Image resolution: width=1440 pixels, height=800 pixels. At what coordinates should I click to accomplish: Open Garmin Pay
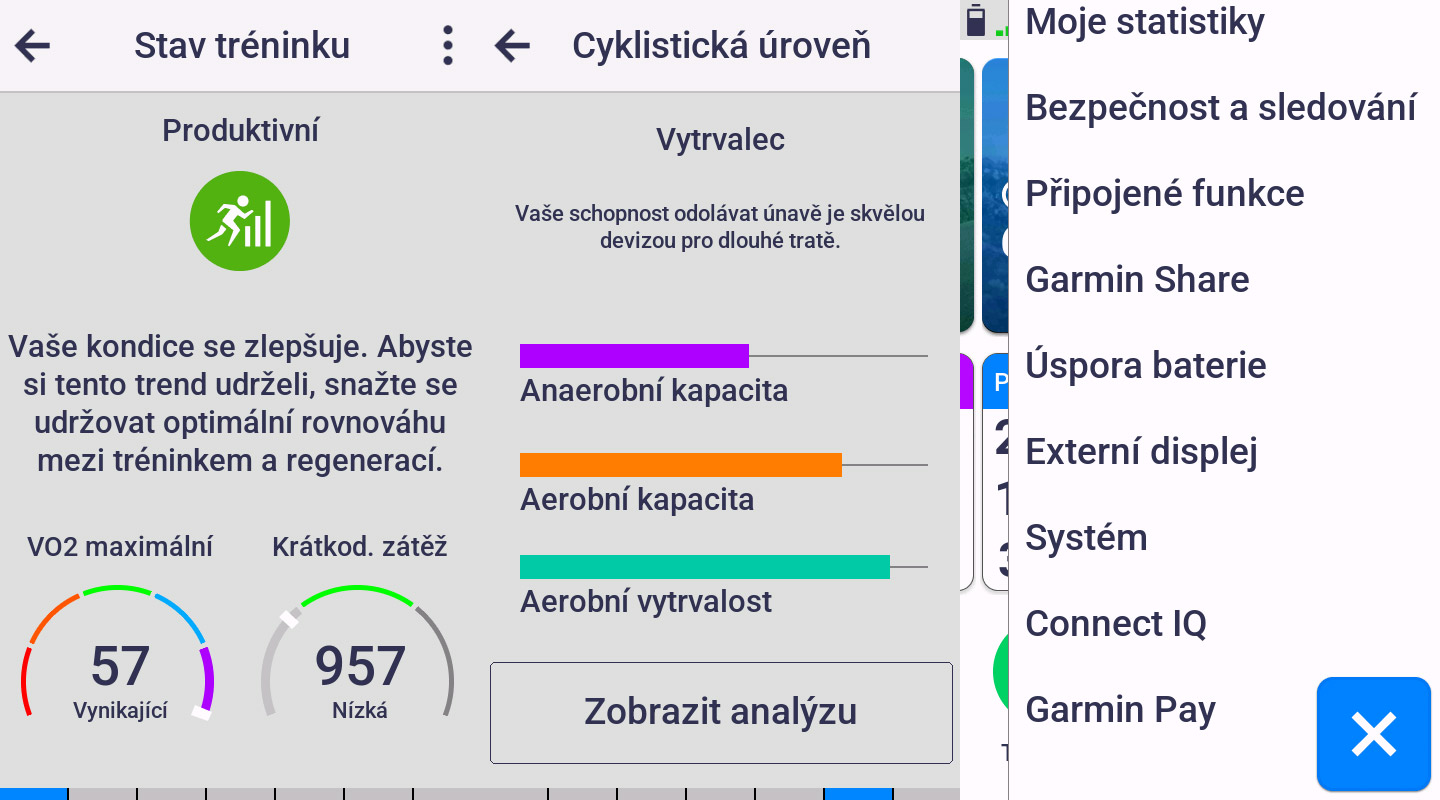coord(1120,709)
